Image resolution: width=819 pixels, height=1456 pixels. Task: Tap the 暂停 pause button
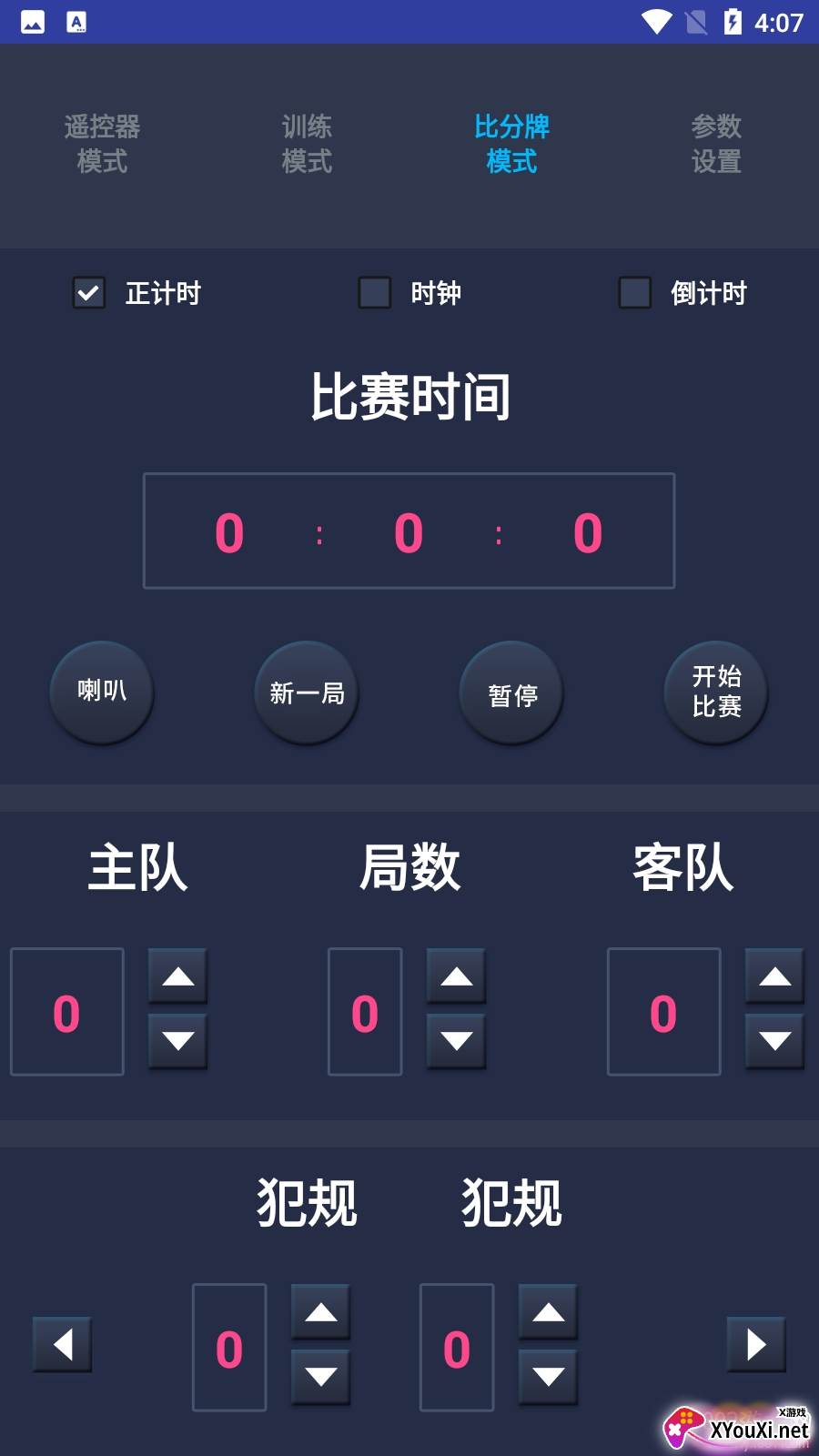pos(512,693)
